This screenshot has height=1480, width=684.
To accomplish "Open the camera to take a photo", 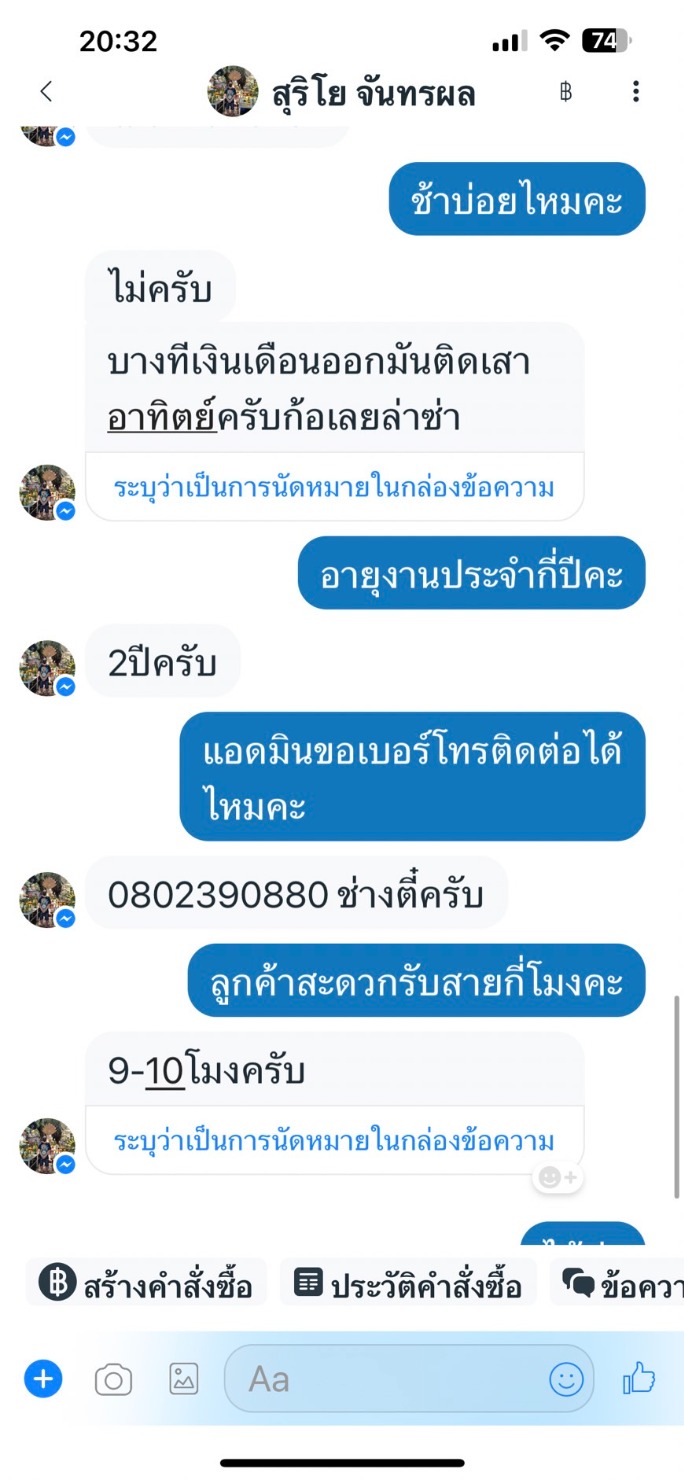I will click(x=113, y=1380).
